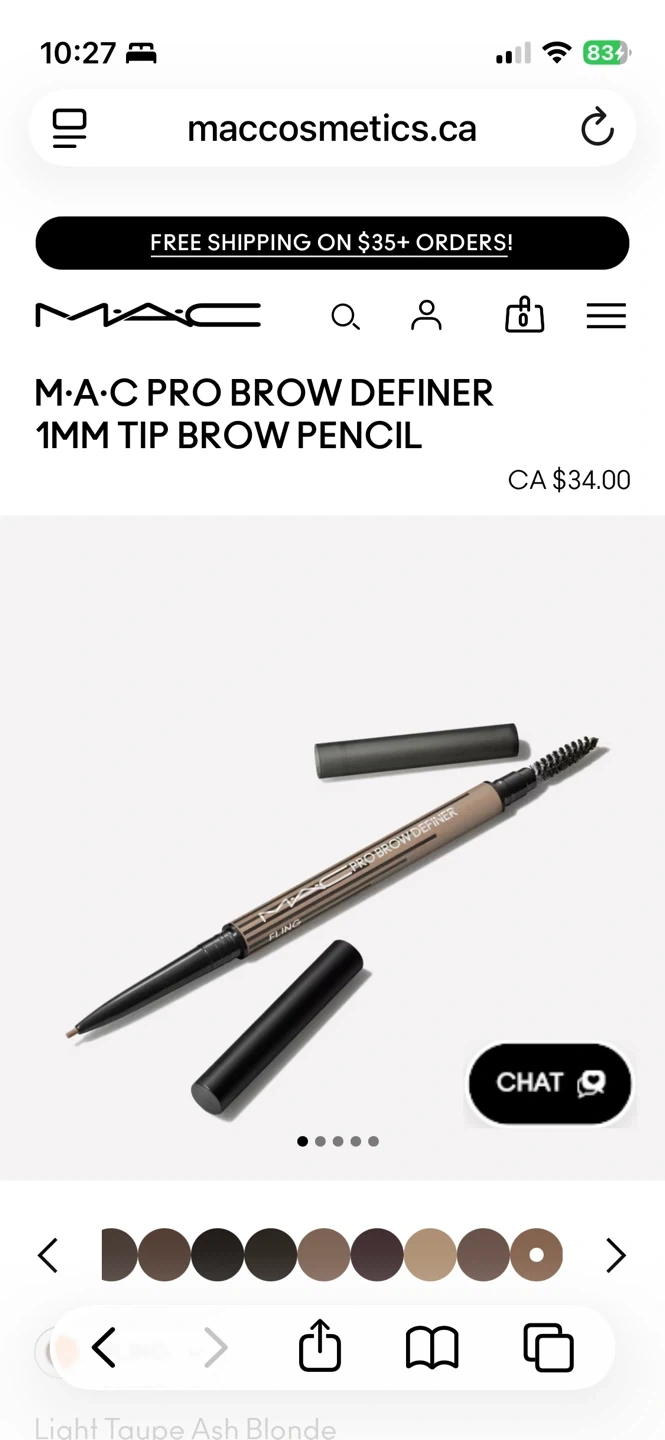Show open Safari tabs

click(549, 1347)
